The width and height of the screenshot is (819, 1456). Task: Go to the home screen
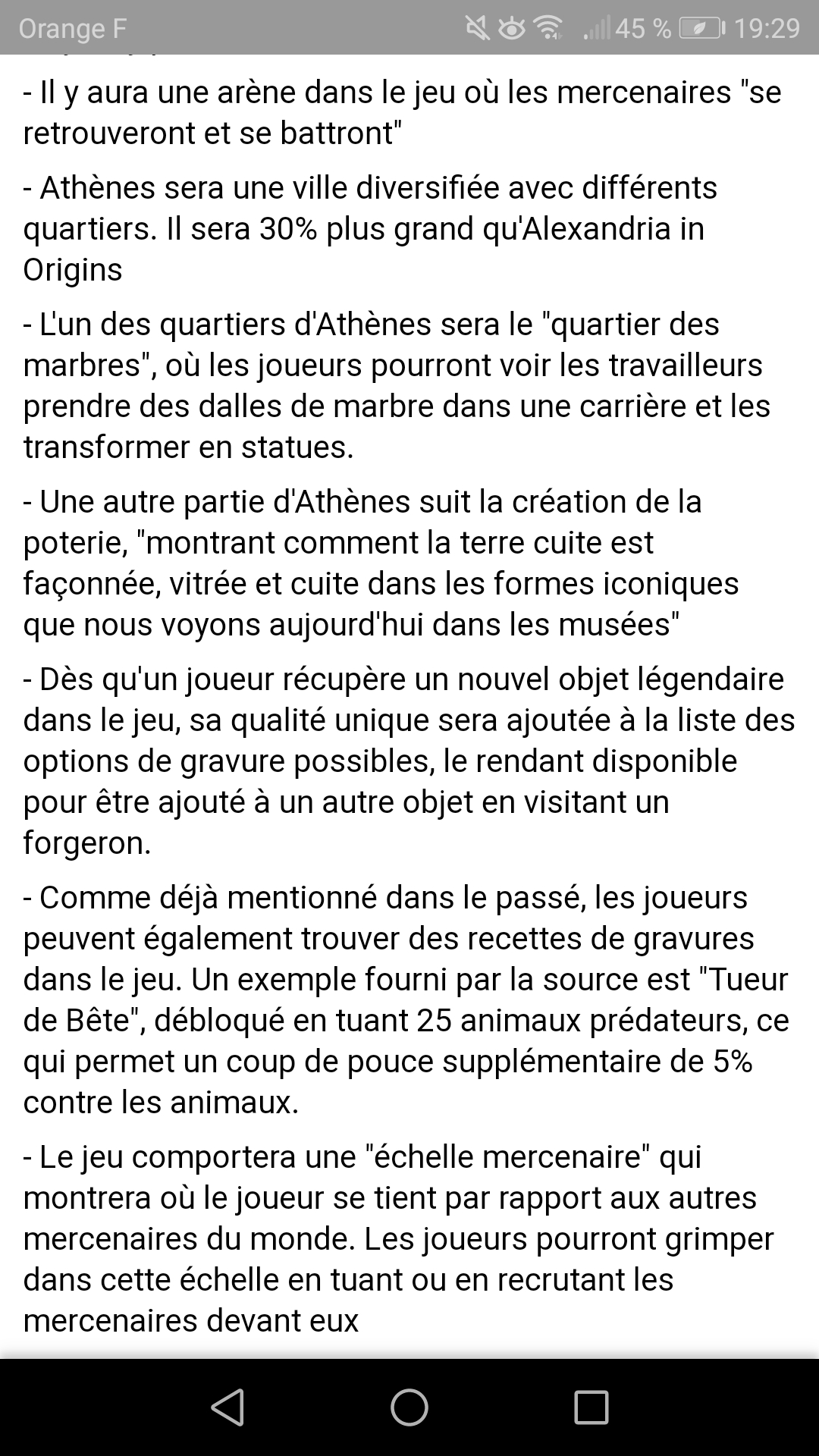pyautogui.click(x=409, y=1407)
